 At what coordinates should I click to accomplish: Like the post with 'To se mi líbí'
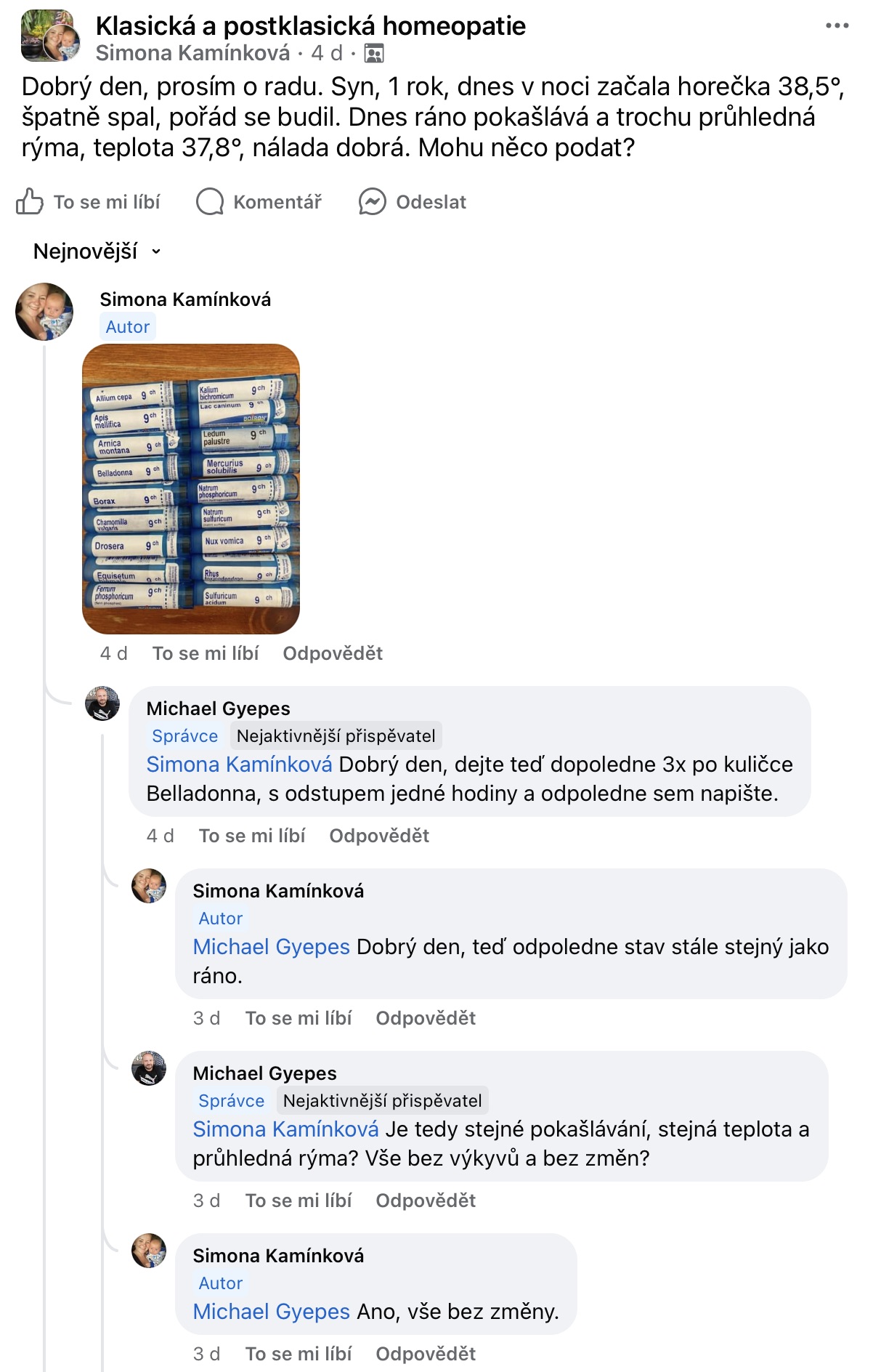(89, 202)
